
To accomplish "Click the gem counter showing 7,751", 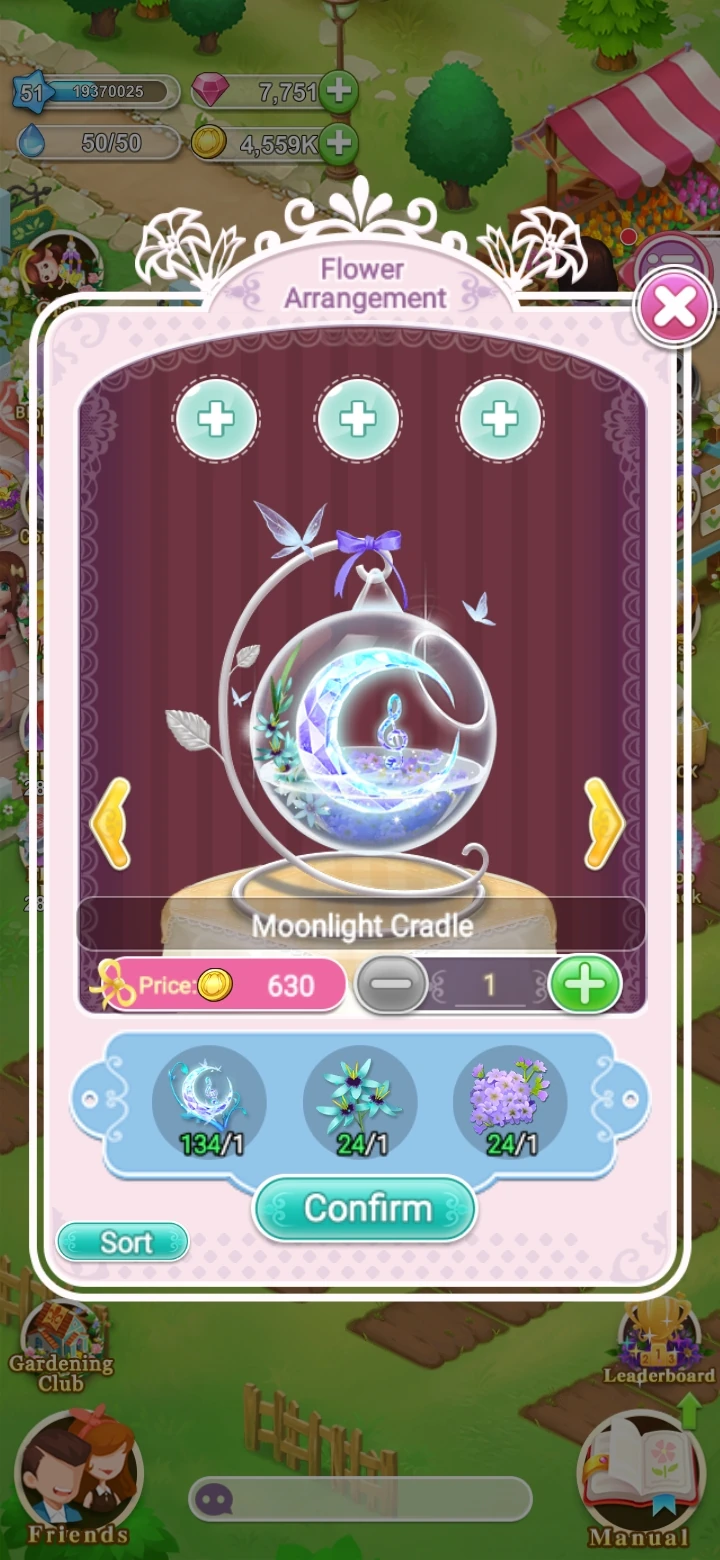I will tap(280, 91).
